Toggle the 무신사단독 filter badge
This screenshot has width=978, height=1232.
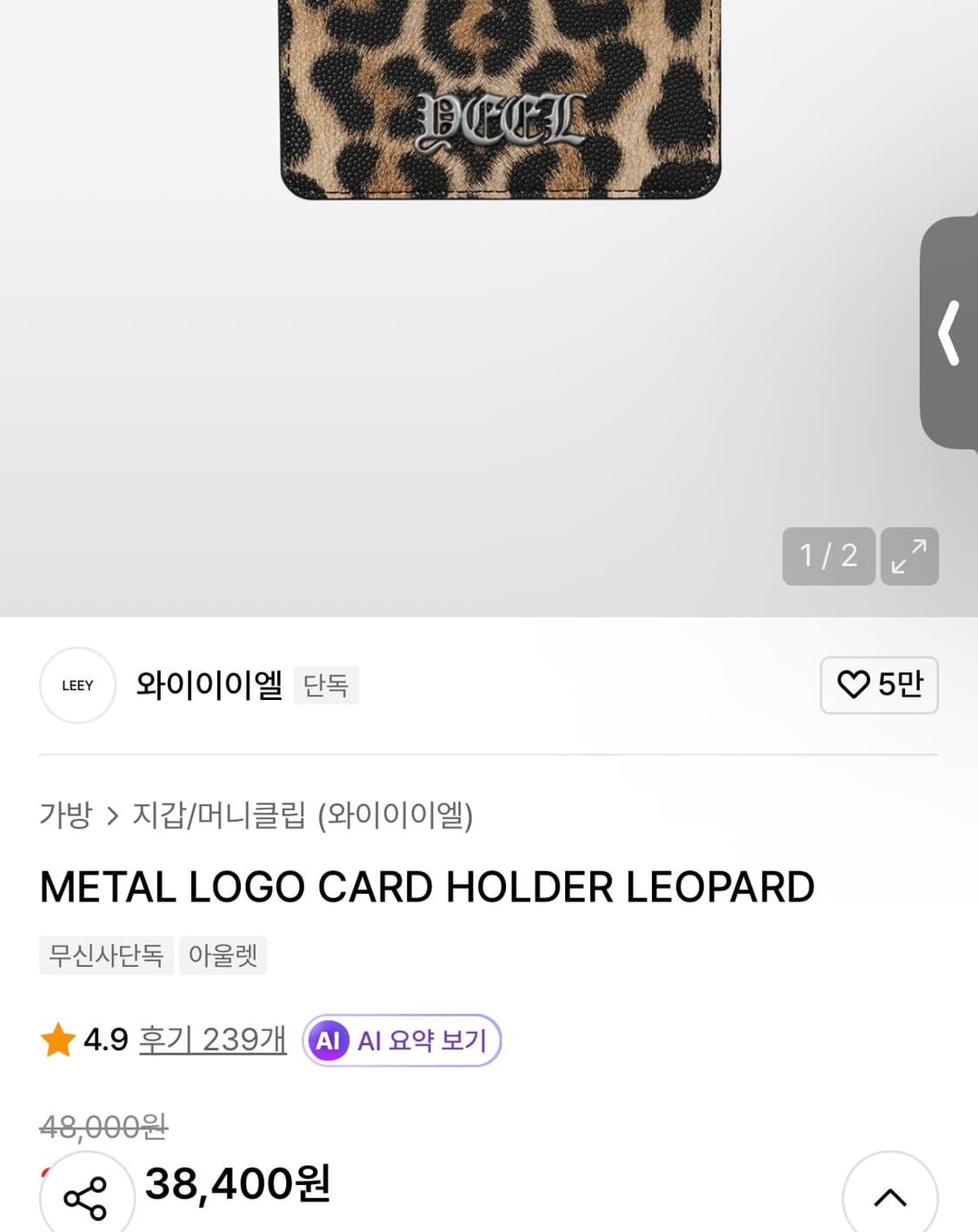[x=106, y=955]
